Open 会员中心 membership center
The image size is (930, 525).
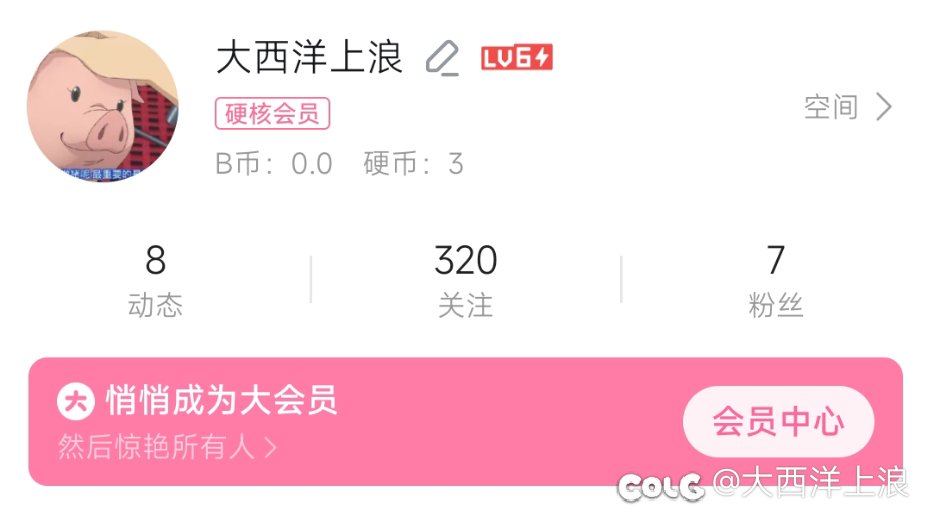pyautogui.click(x=778, y=421)
